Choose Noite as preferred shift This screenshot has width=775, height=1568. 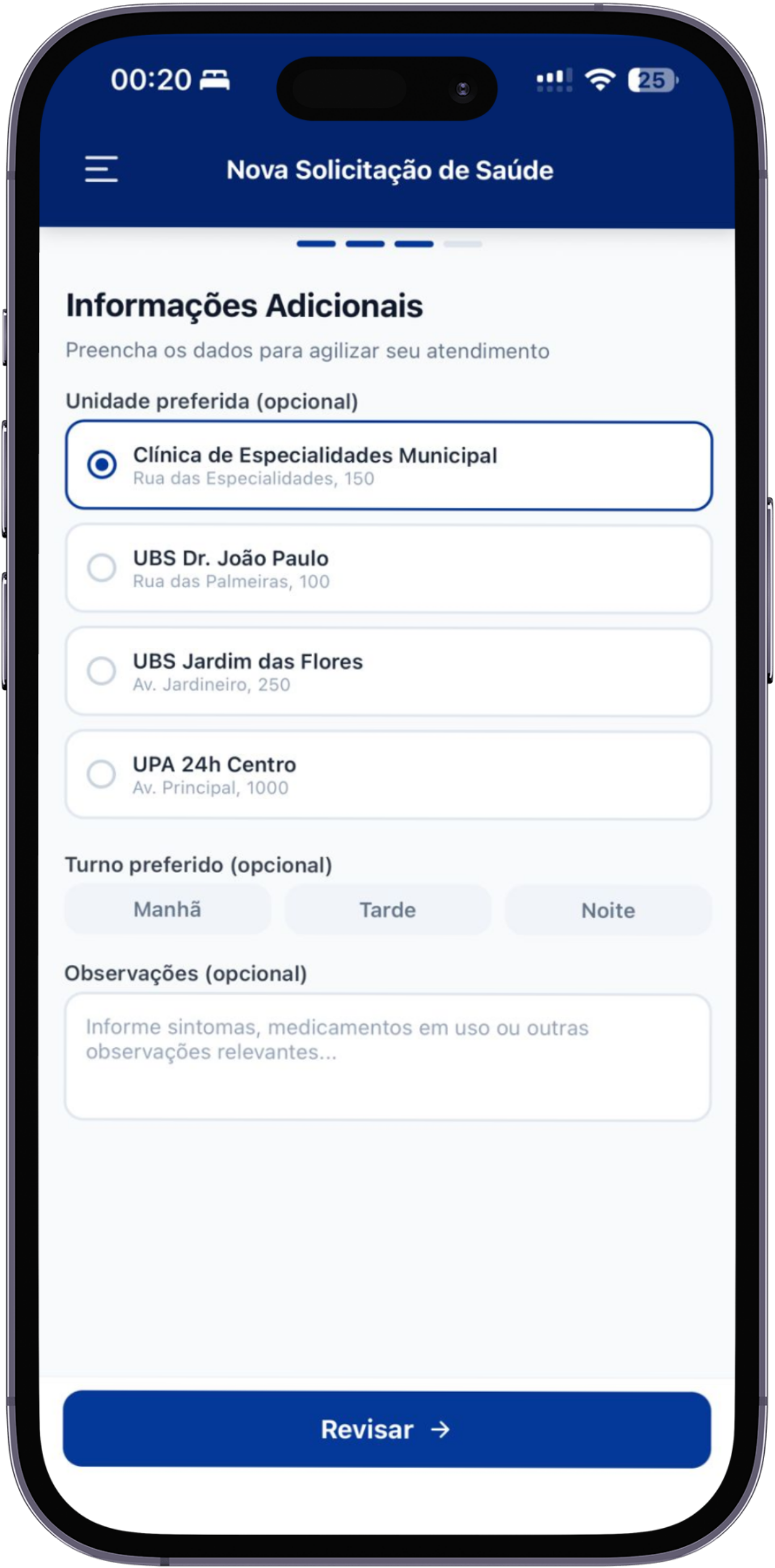[608, 909]
